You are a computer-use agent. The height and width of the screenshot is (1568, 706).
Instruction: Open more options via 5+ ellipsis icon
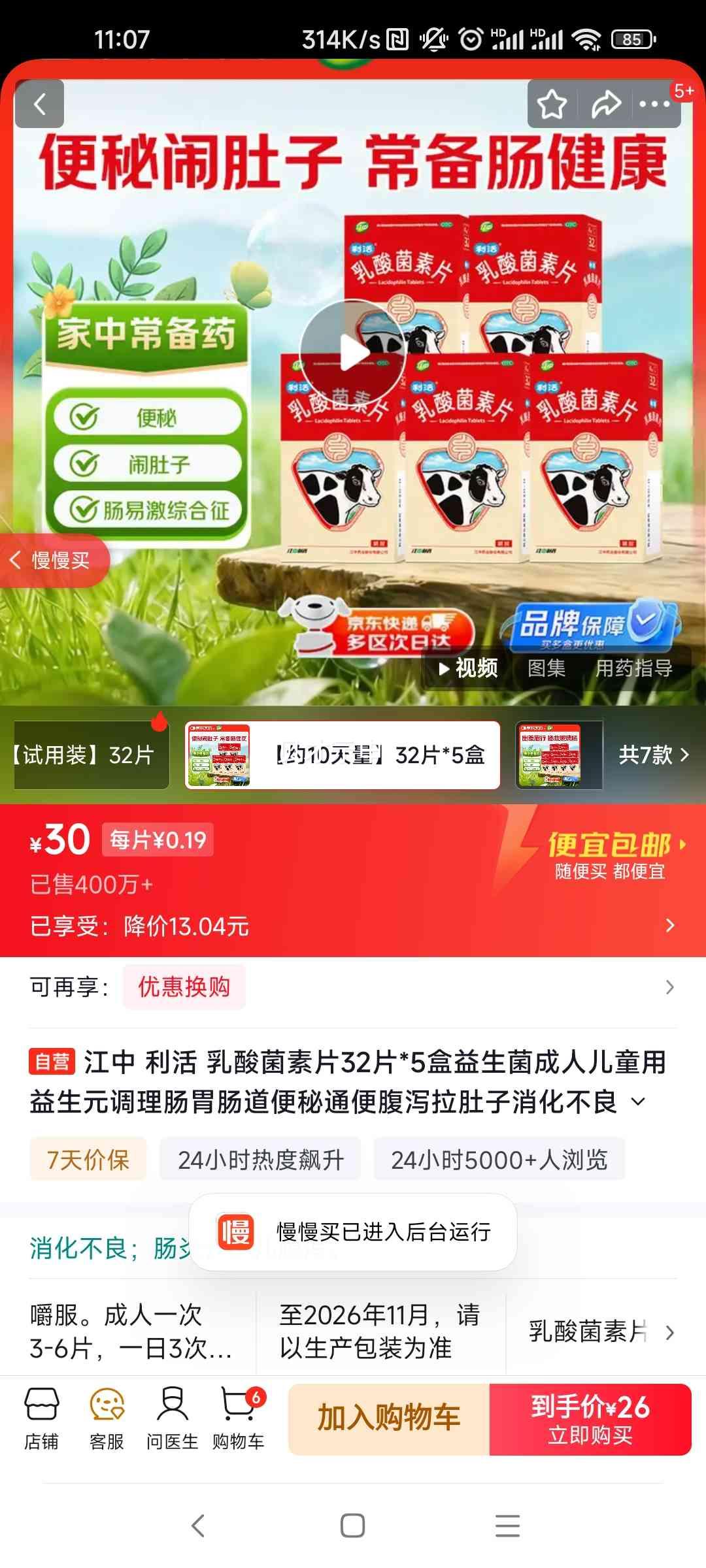click(x=654, y=103)
